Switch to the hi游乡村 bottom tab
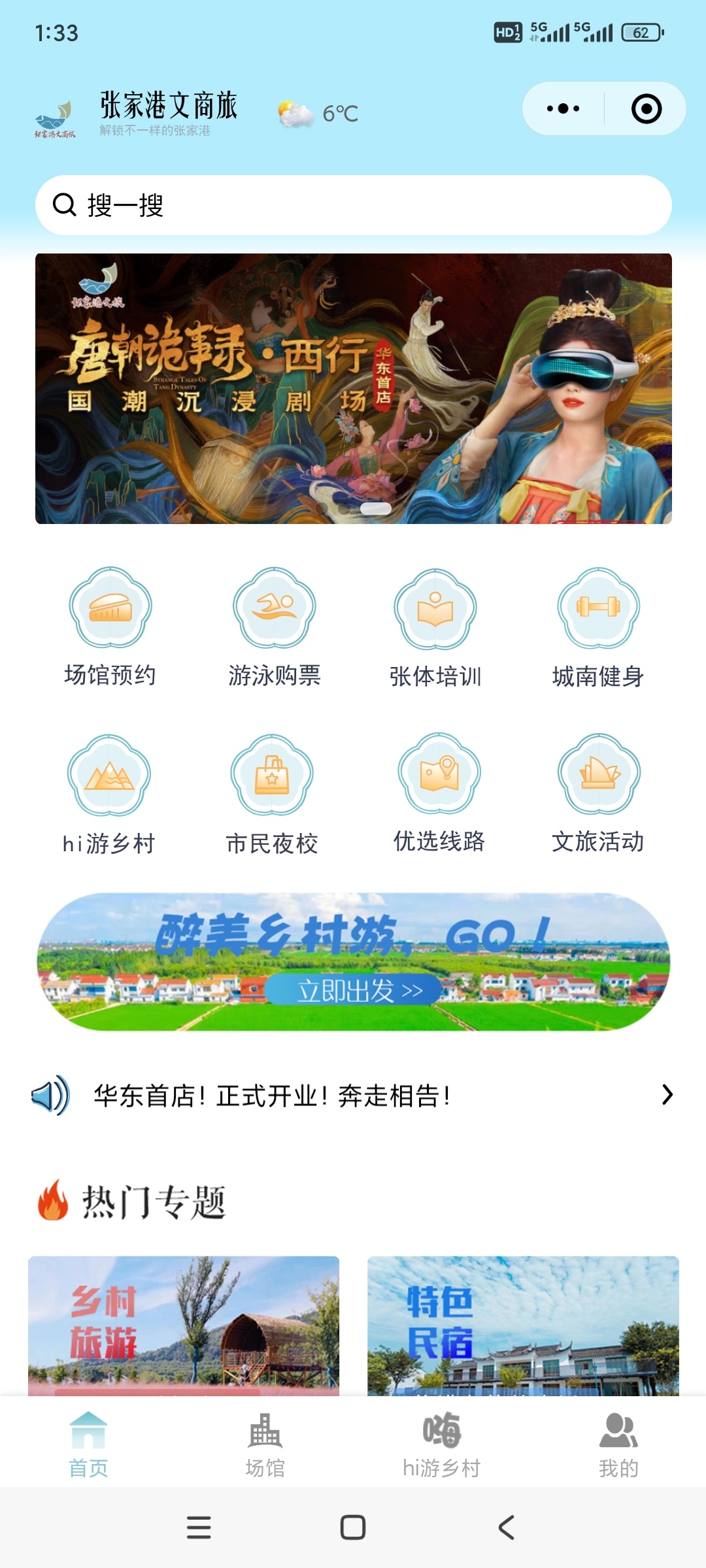 coord(441,1444)
